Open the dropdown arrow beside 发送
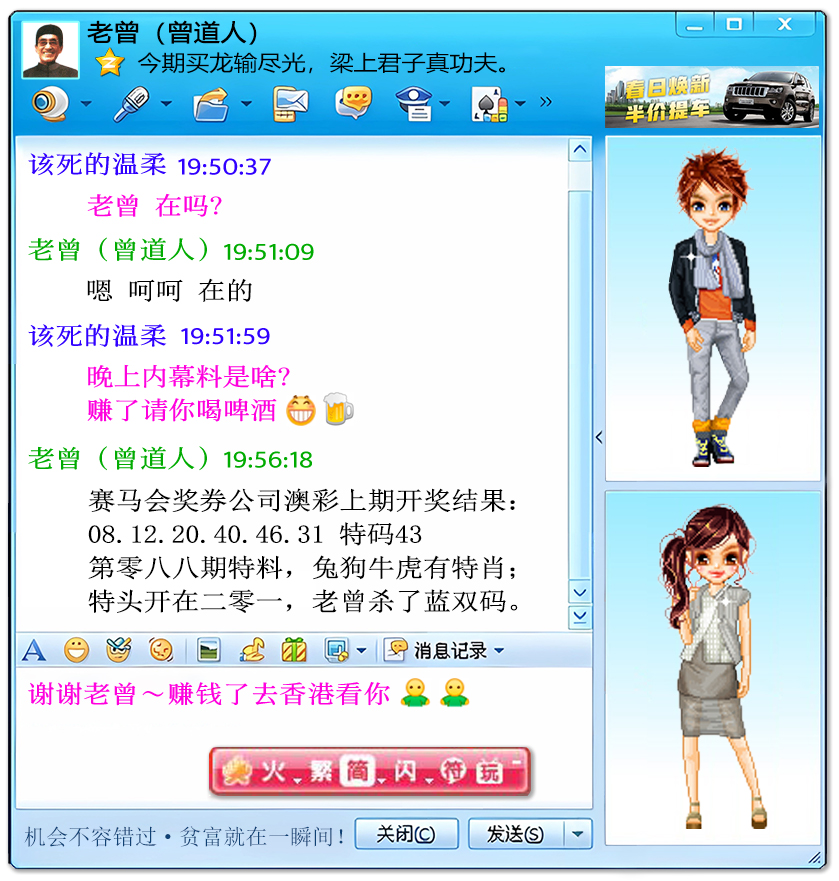 coord(578,834)
